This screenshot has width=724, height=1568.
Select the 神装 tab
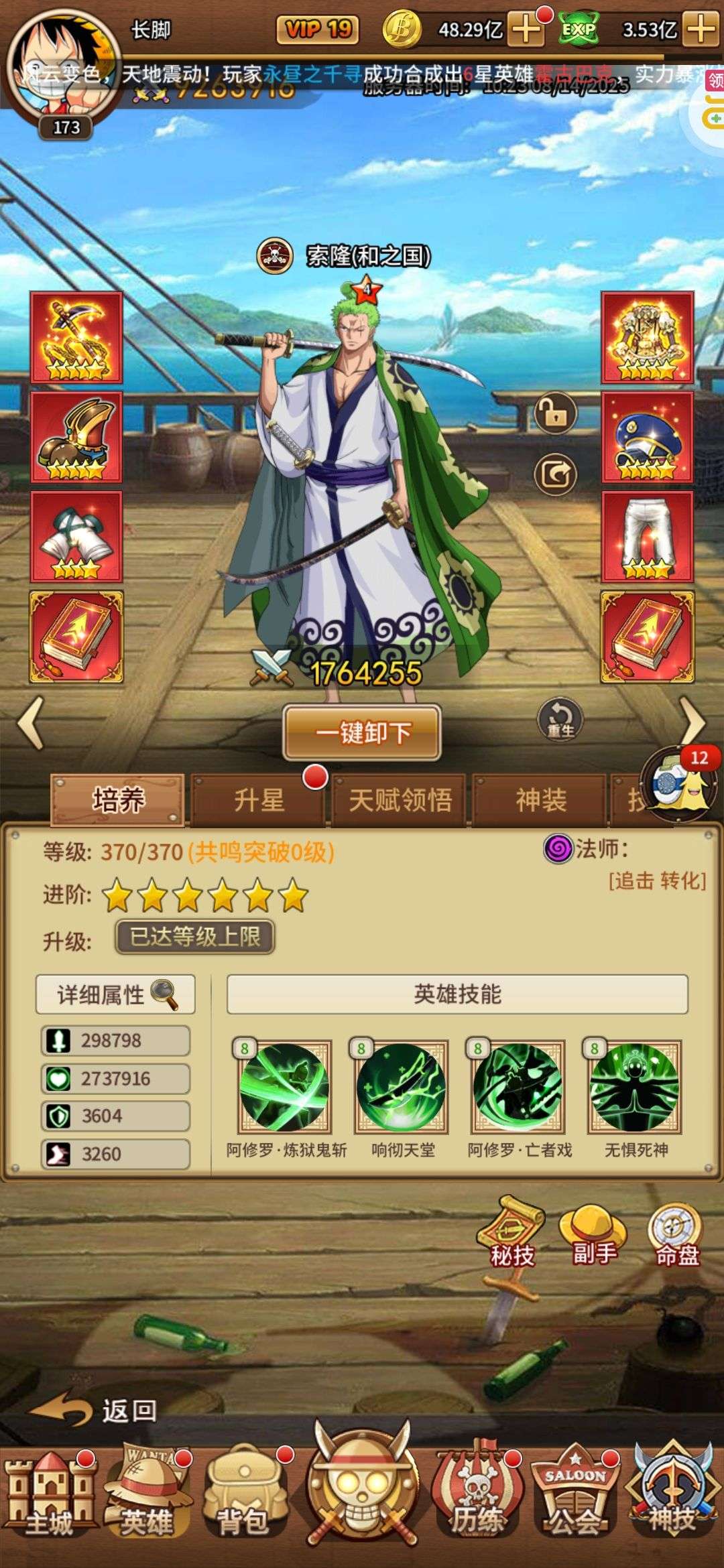tap(541, 800)
